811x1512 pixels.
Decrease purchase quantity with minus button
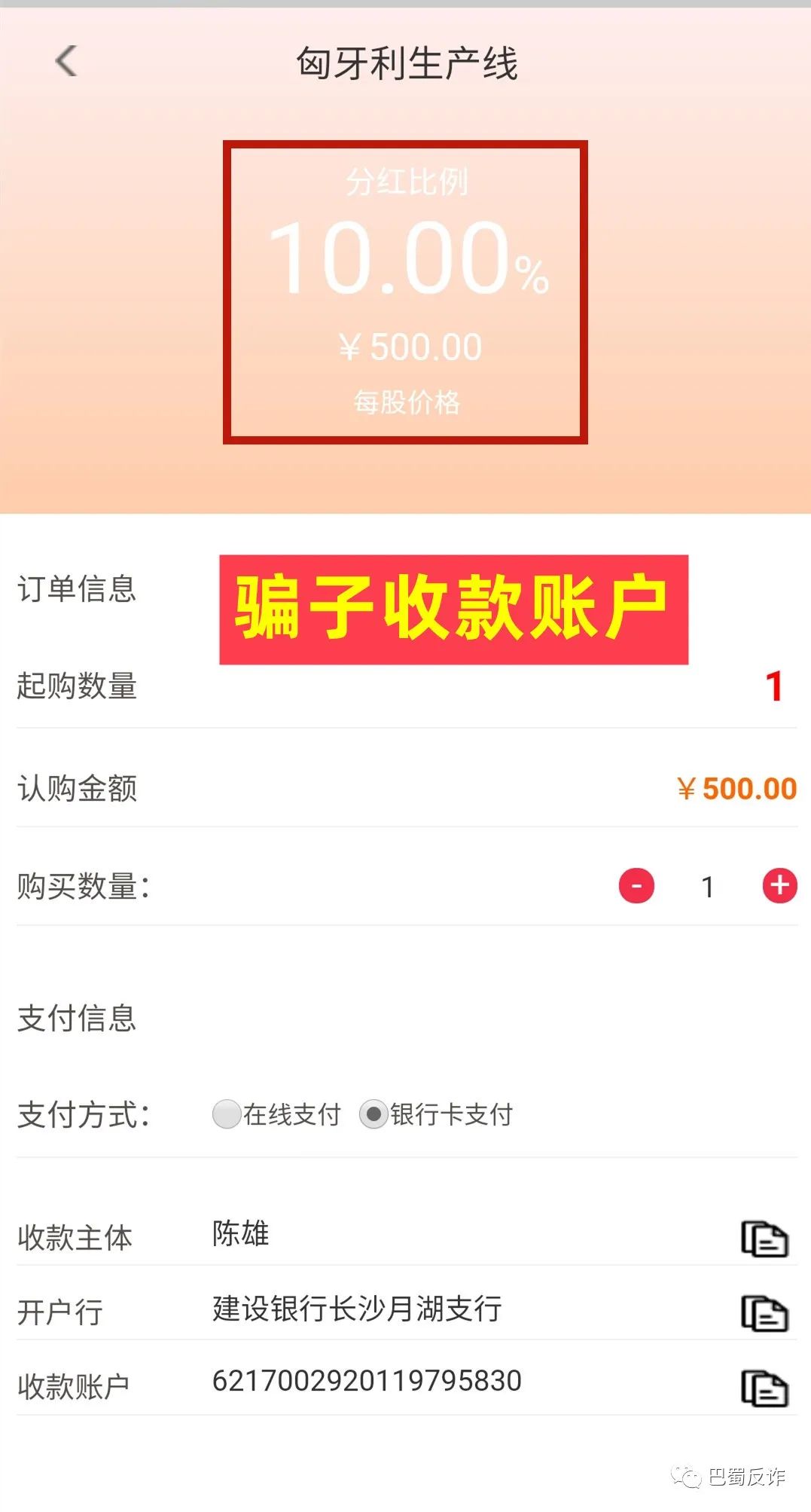(x=636, y=886)
